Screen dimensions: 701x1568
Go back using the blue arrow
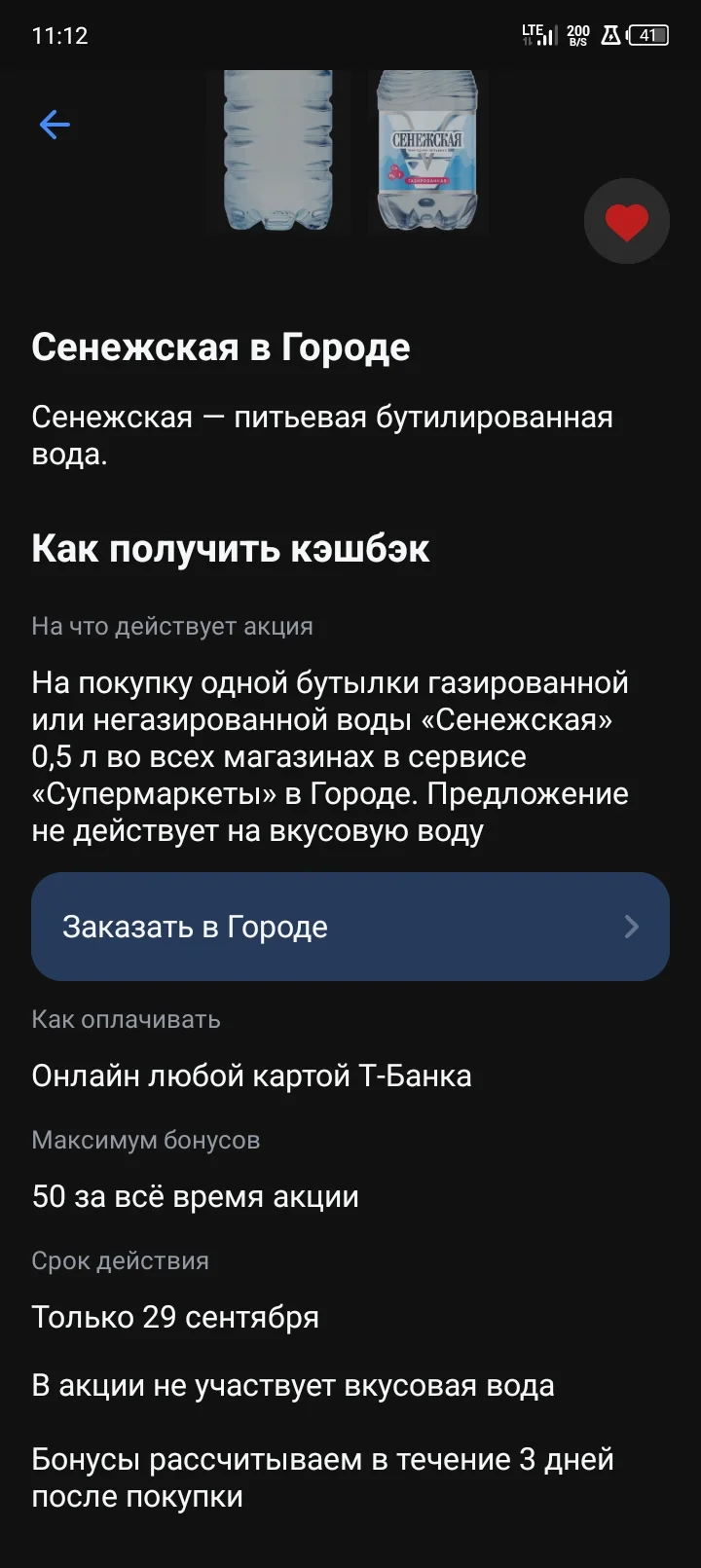(x=55, y=125)
